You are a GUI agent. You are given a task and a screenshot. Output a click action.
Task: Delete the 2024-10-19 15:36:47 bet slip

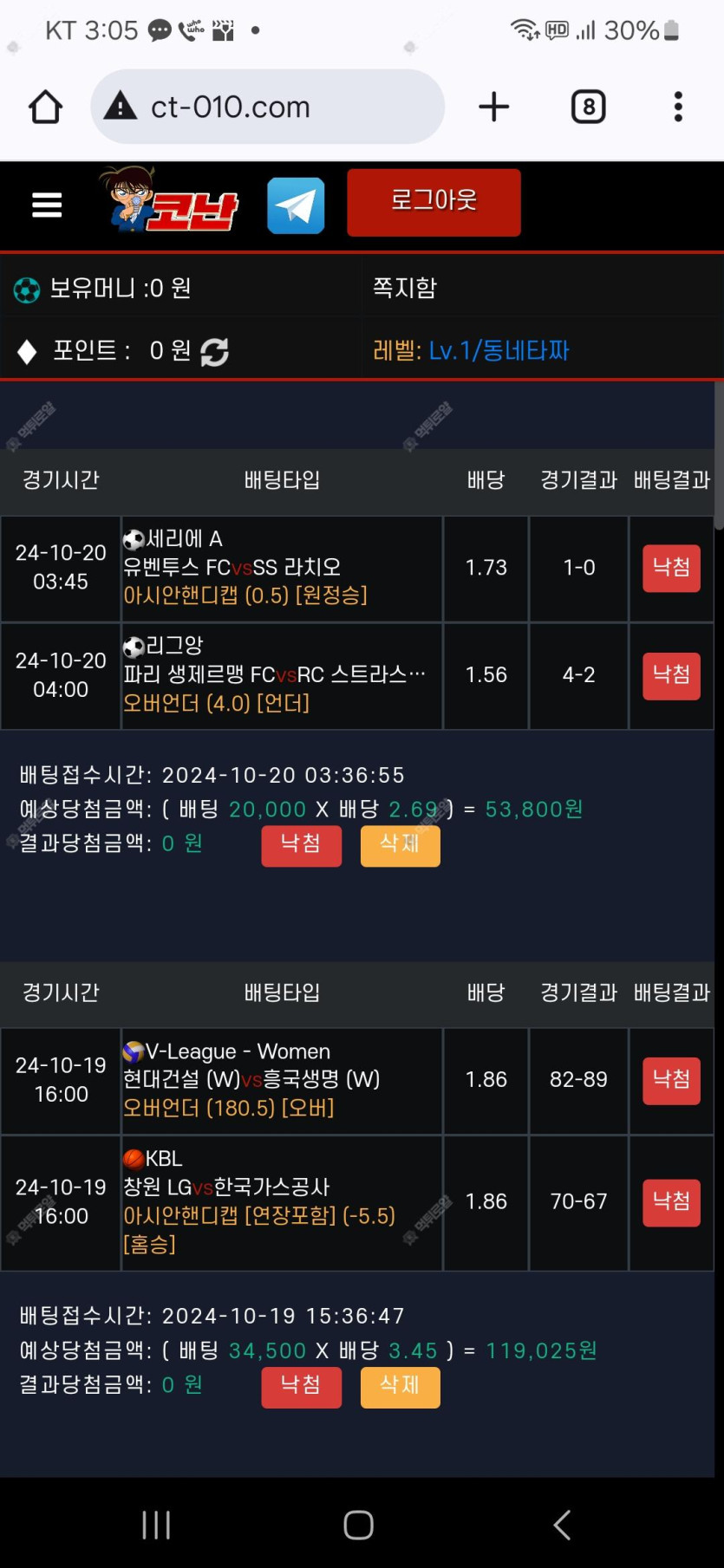[400, 1387]
